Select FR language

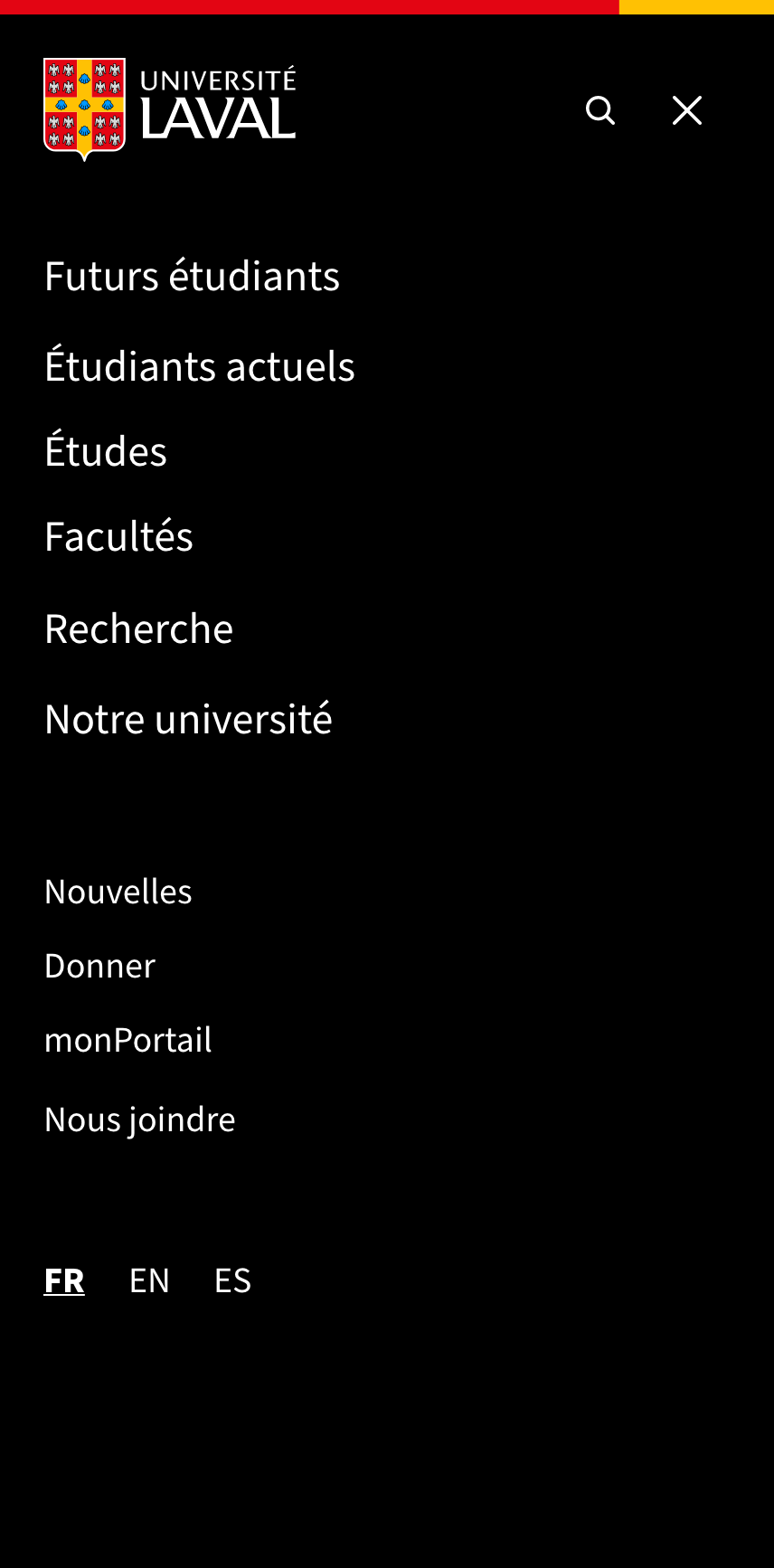click(64, 1281)
